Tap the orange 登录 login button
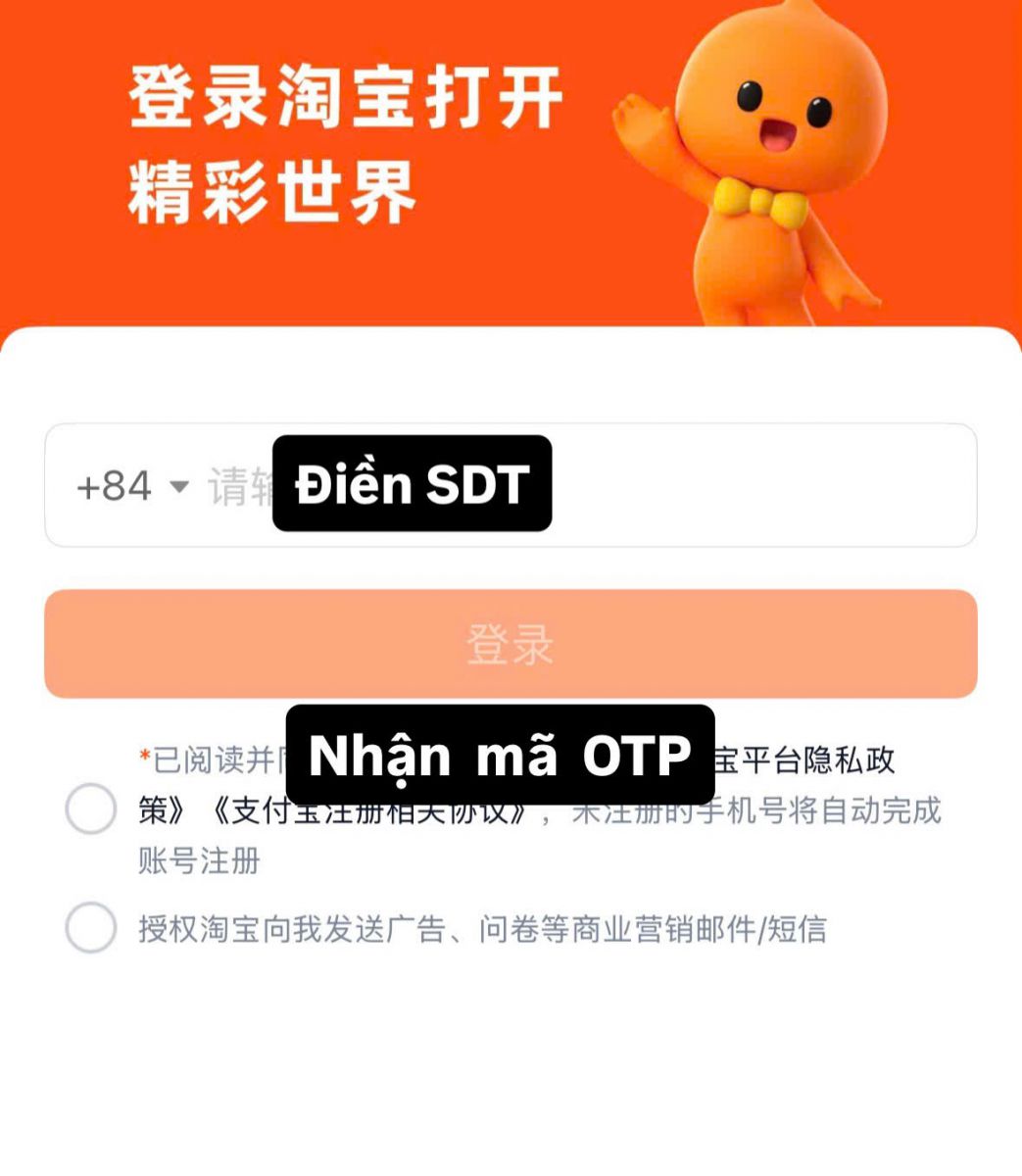Image resolution: width=1022 pixels, height=1176 pixels. tap(511, 644)
